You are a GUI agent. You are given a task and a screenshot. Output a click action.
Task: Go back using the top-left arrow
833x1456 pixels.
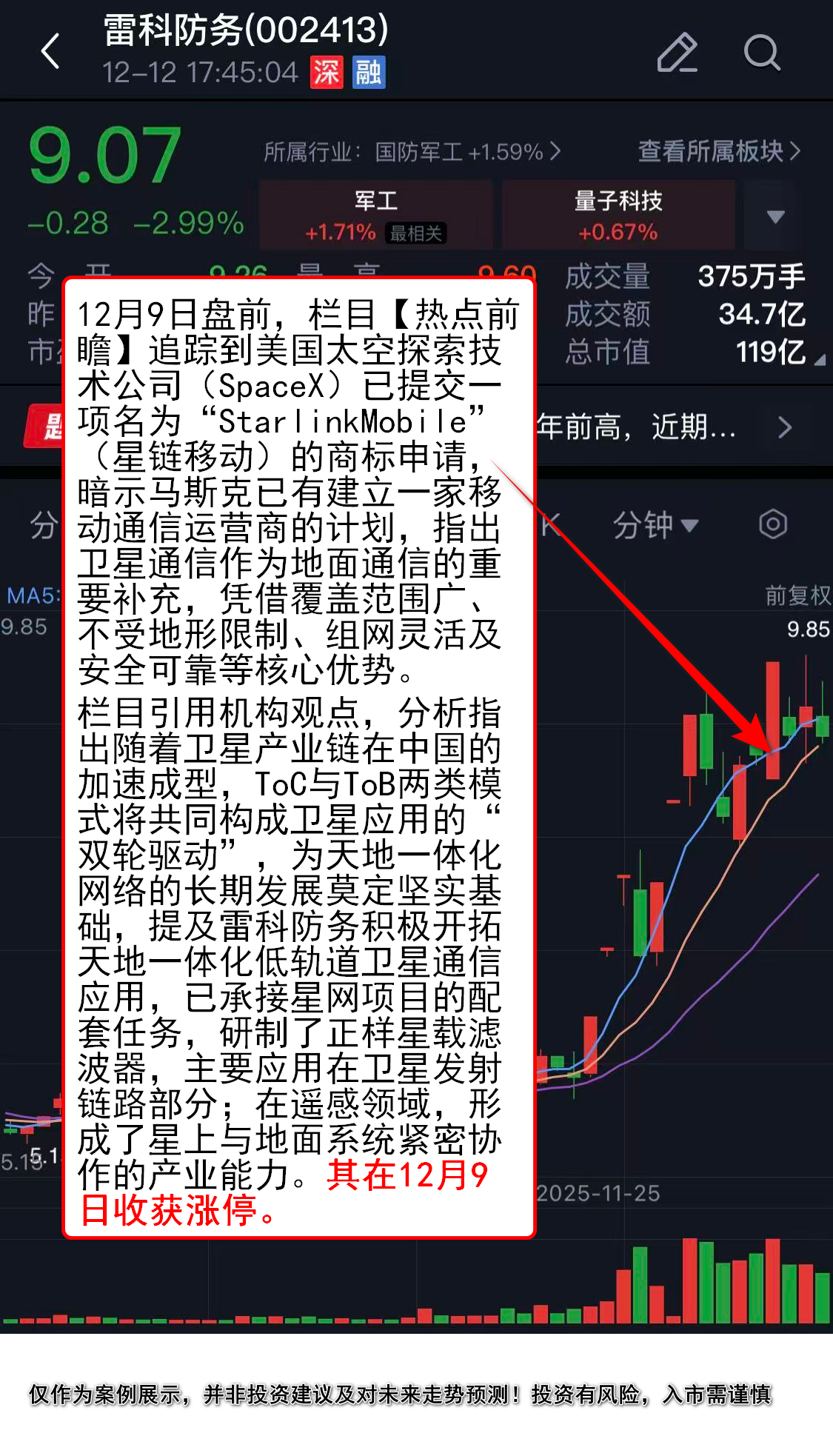(x=50, y=52)
